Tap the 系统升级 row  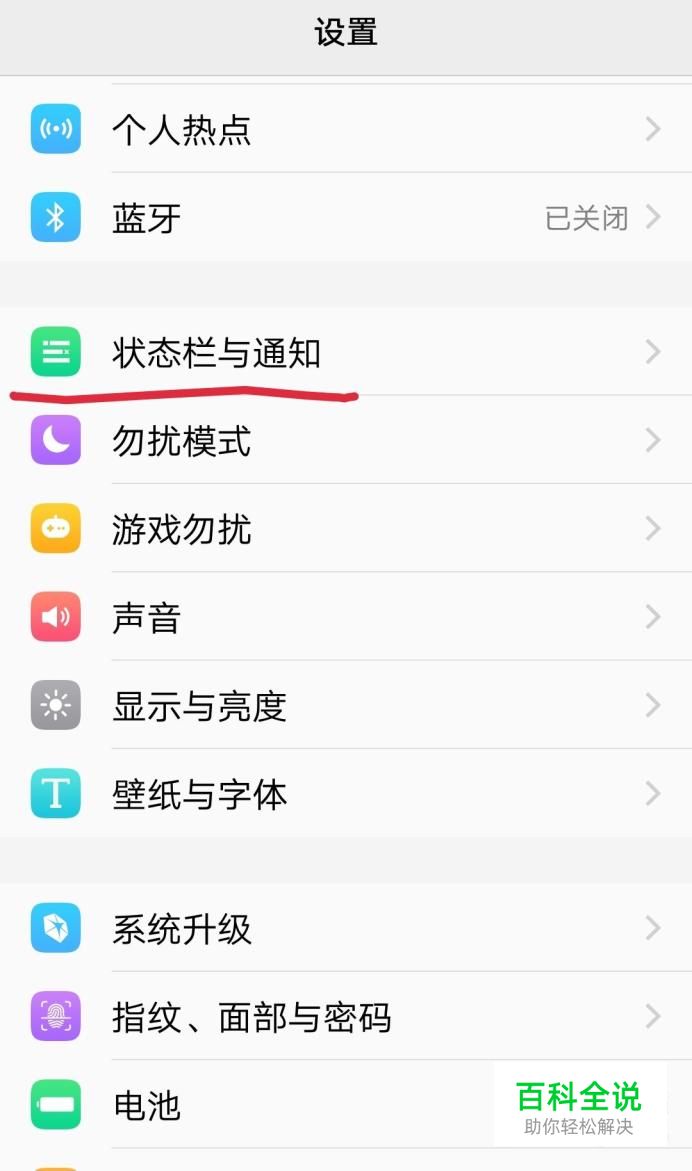(345, 928)
